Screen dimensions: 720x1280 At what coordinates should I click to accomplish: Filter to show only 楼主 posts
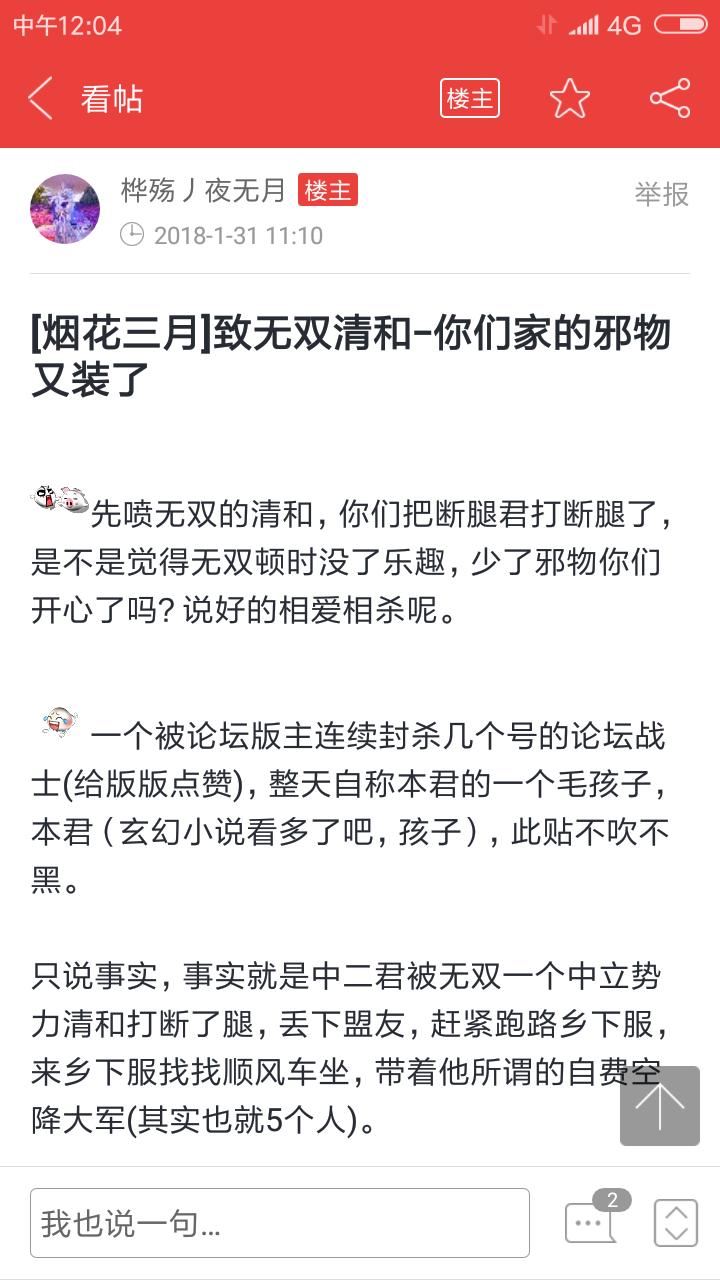pos(470,98)
